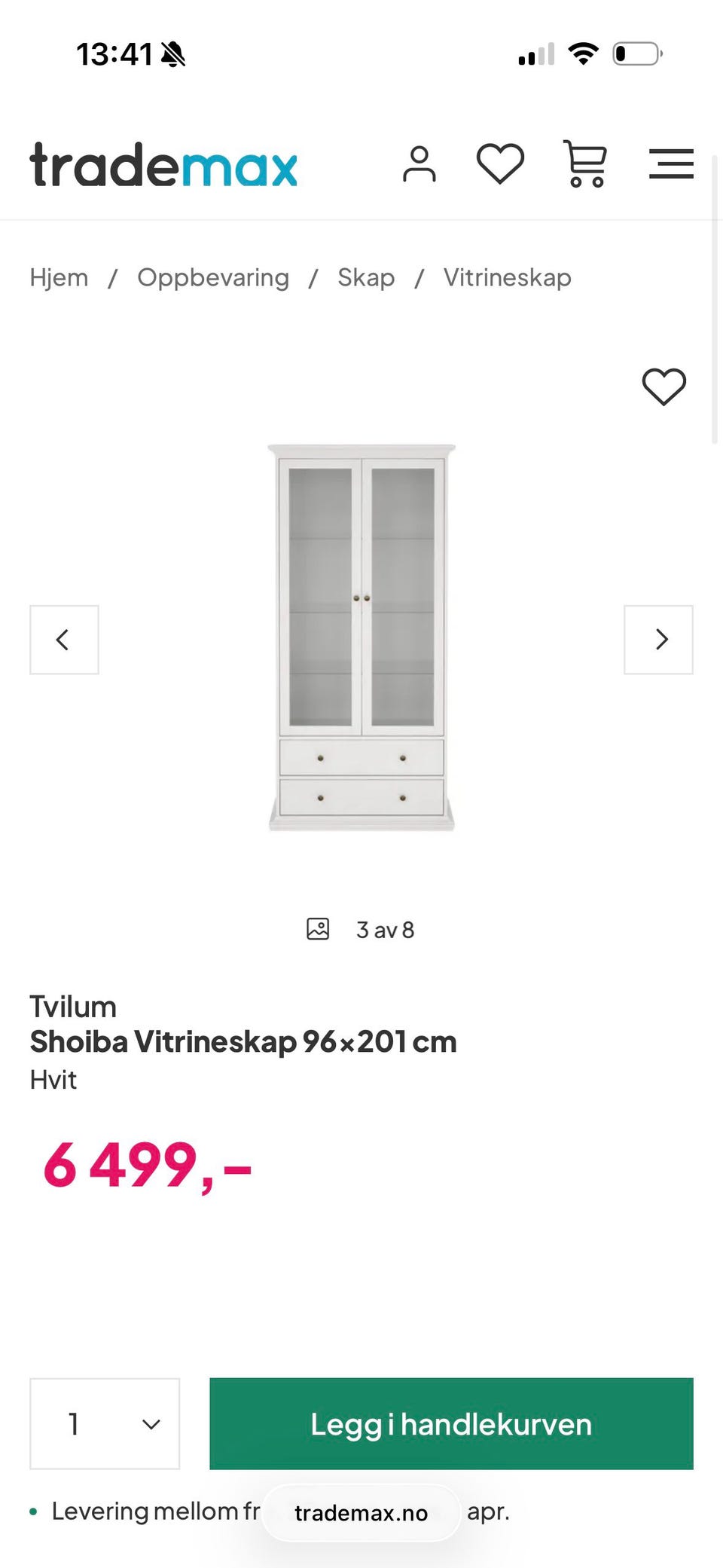723x1568 pixels.
Task: Open the Skap breadcrumb item
Action: (x=366, y=277)
